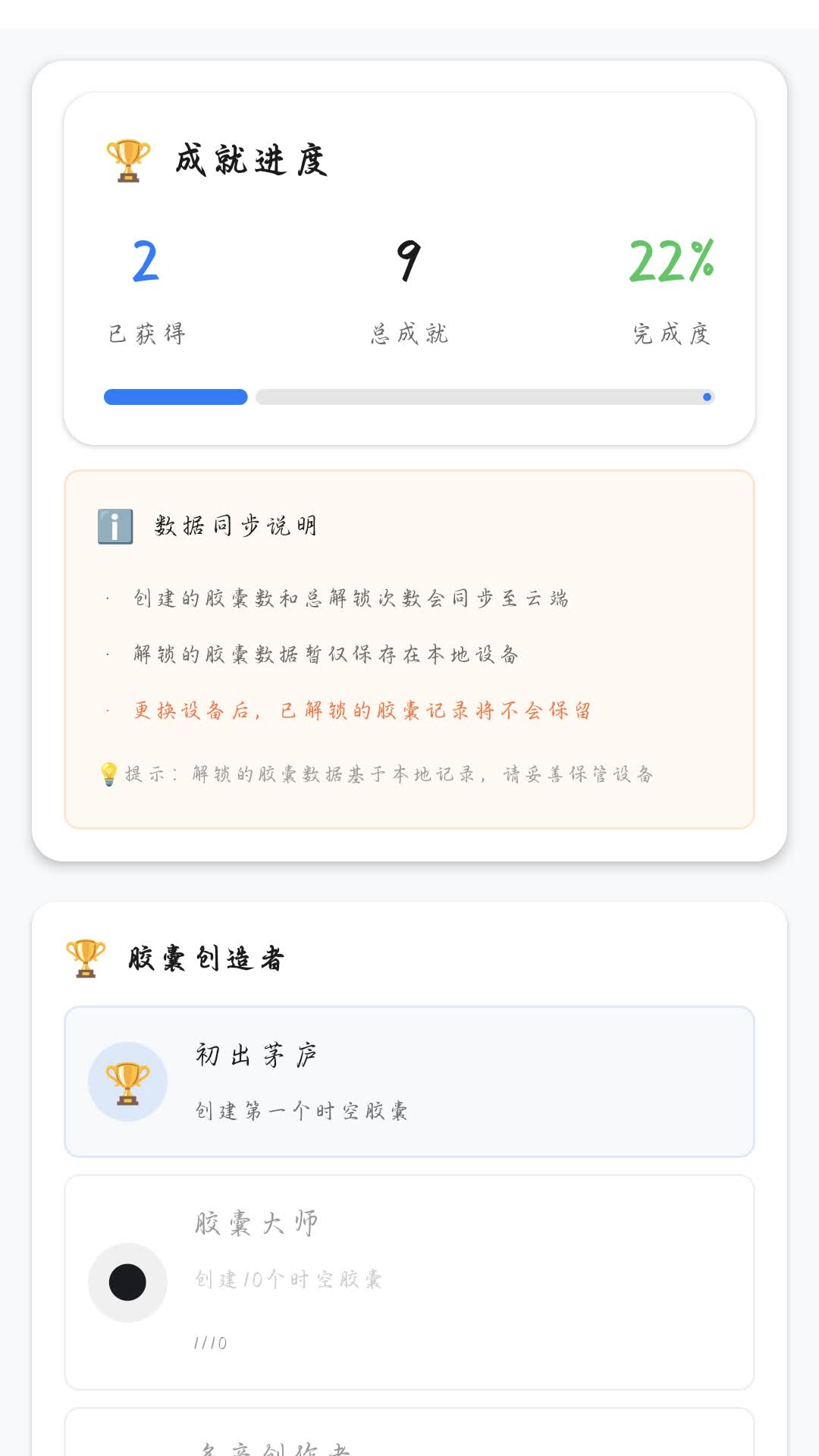Click the orange warning about device change
This screenshot has width=819, height=1456.
pyautogui.click(x=362, y=709)
